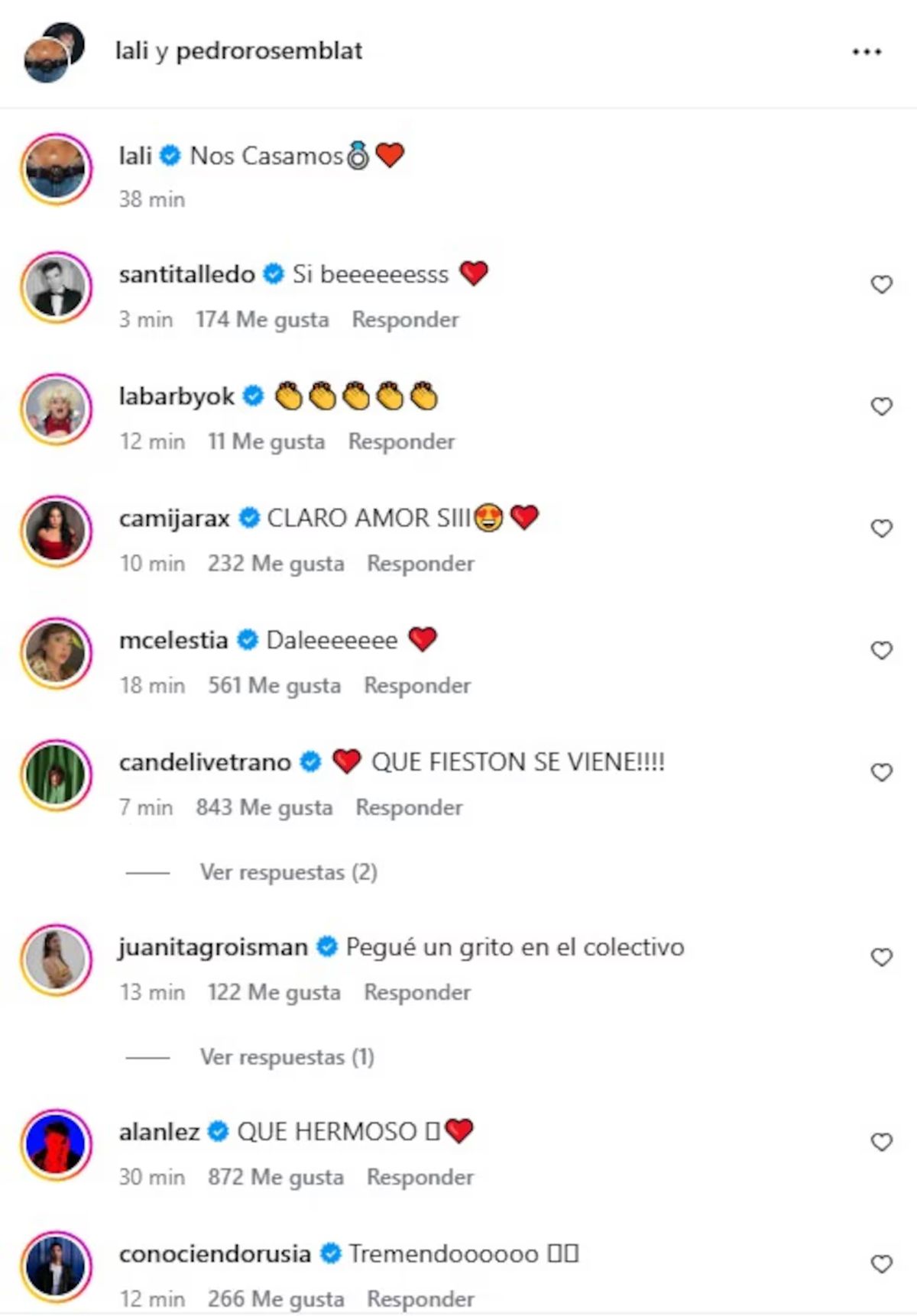This screenshot has height=1316, width=917.
Task: View who liked candelivetrano's comment (843 Me gusta)
Action: (x=264, y=807)
